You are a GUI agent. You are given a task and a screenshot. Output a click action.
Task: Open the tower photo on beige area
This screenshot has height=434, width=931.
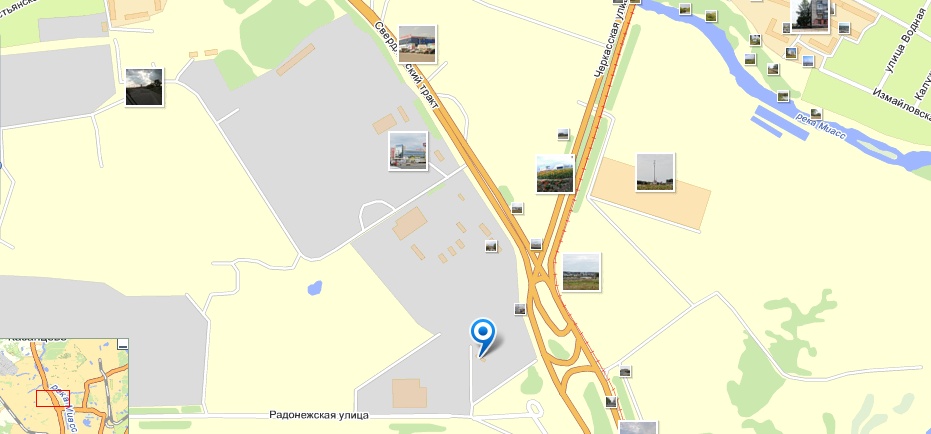(x=655, y=172)
